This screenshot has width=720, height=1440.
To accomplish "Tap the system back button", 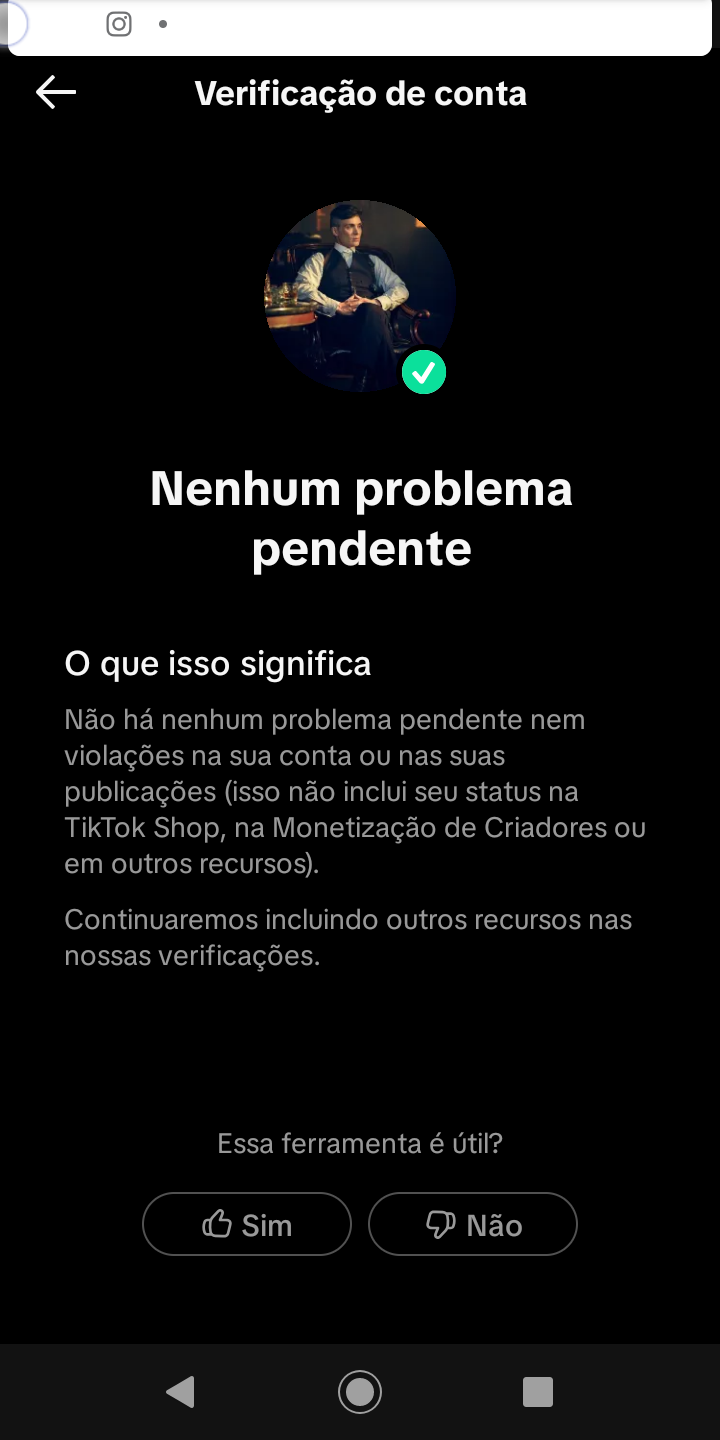I will tap(180, 1391).
